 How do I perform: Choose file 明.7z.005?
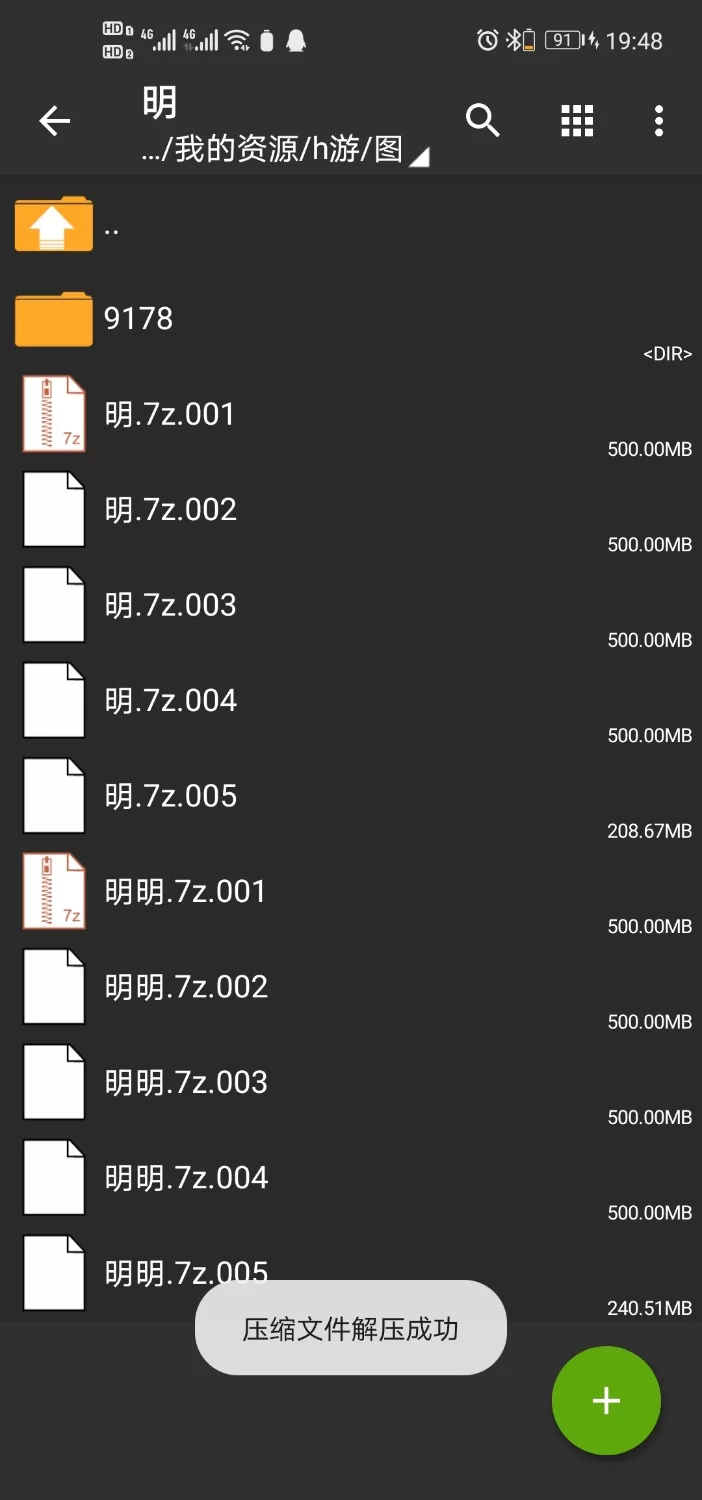[171, 796]
